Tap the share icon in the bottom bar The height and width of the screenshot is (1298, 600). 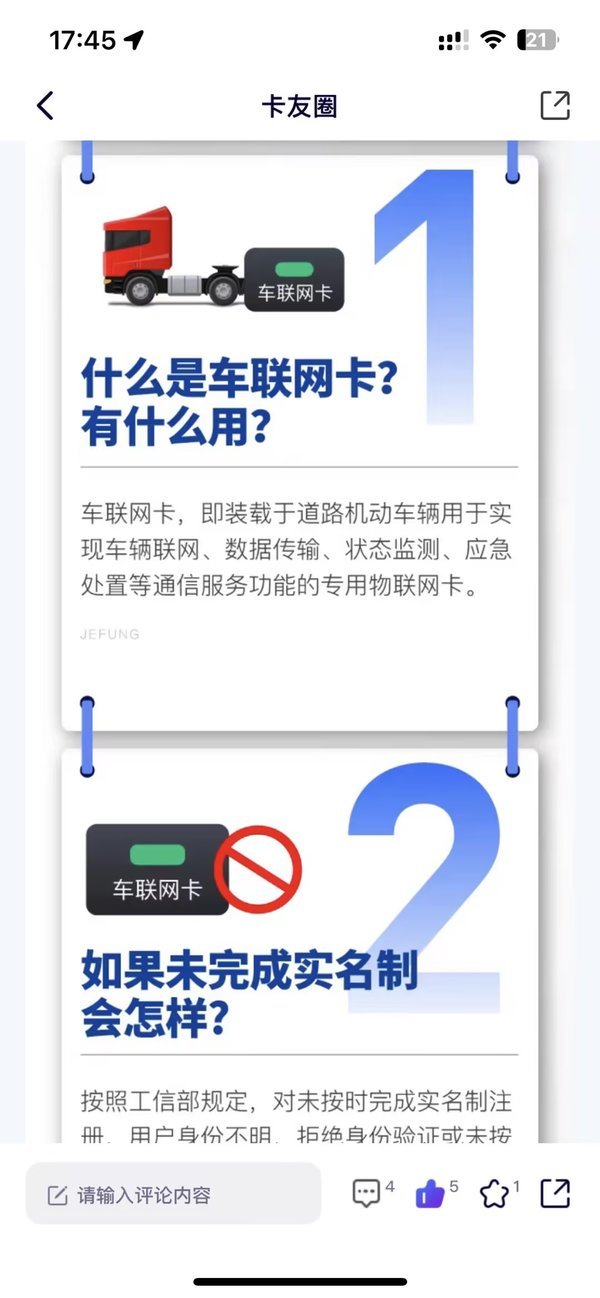click(x=555, y=1193)
